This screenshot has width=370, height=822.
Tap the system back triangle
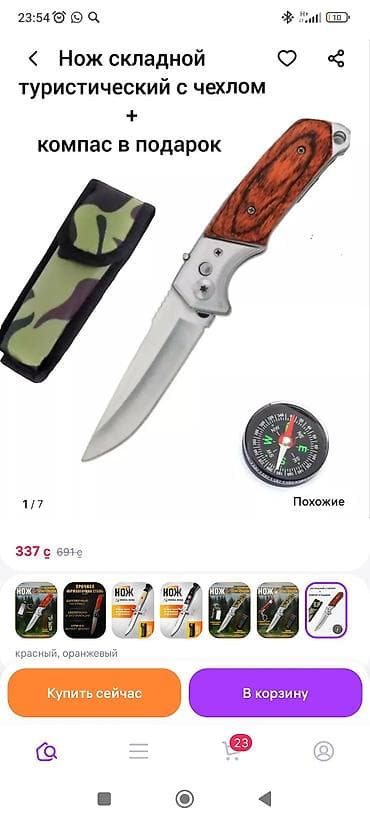265,799
